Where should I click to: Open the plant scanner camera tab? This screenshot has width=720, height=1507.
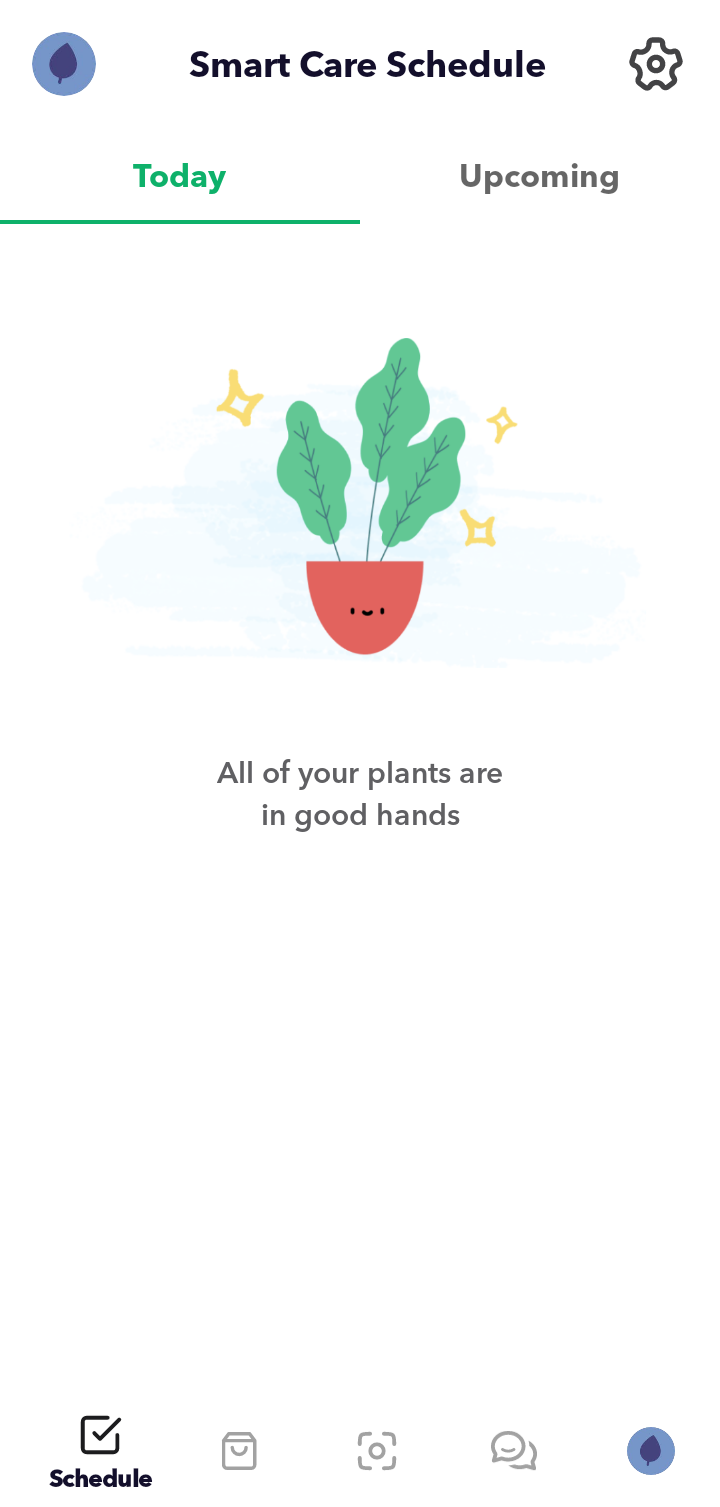pos(377,1450)
